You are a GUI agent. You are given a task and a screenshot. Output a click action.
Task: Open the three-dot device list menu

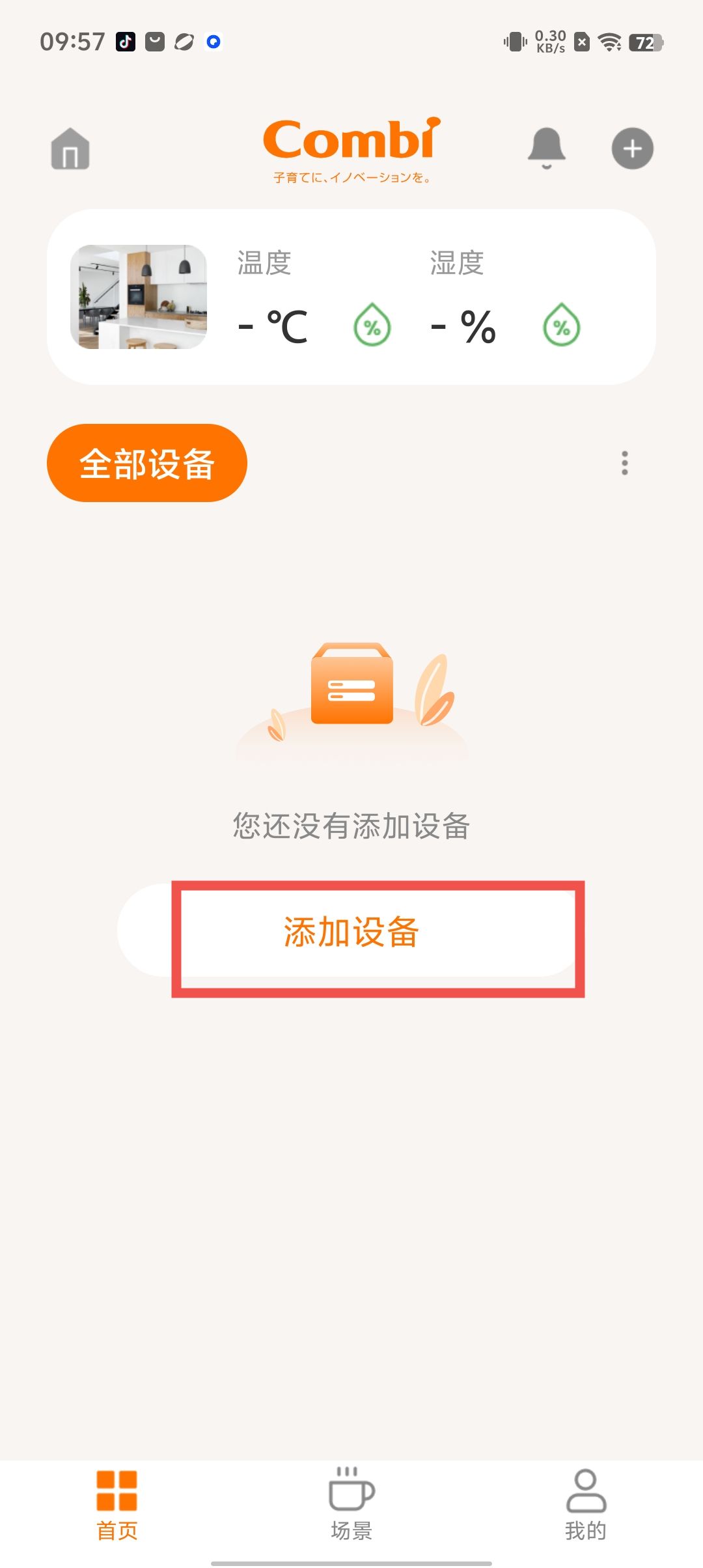624,463
